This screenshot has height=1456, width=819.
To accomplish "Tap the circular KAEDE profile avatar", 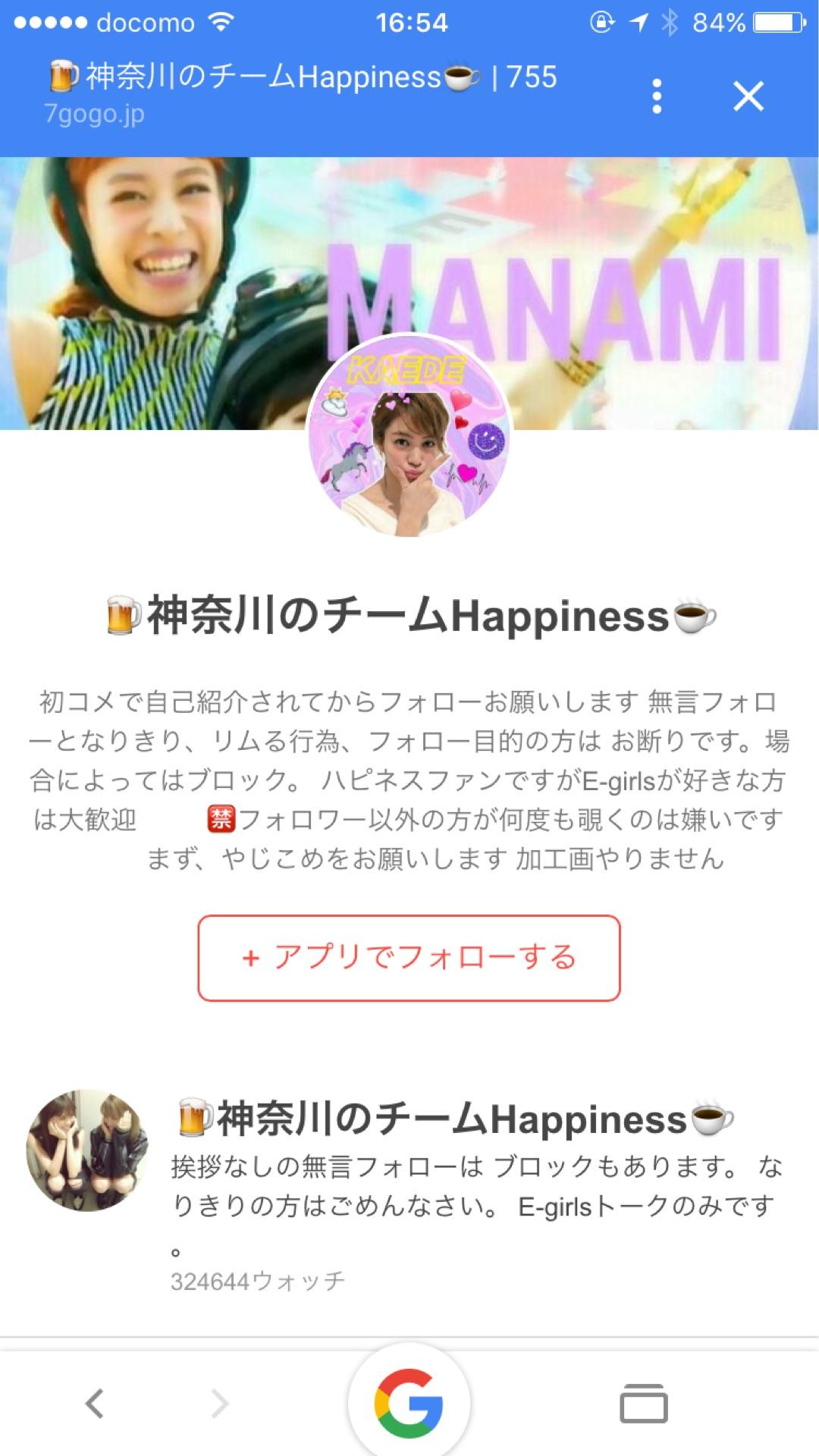I will (x=409, y=444).
